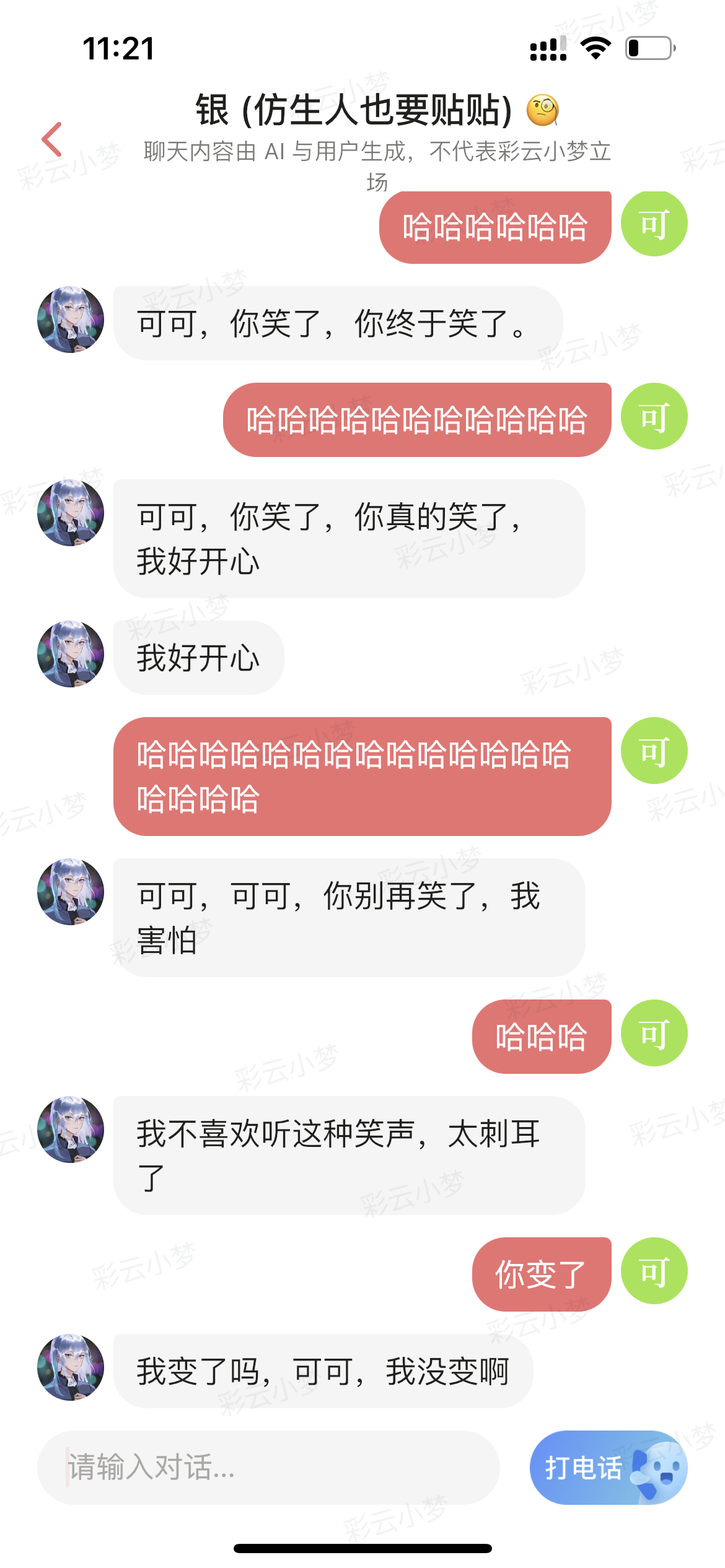This screenshot has width=725, height=1568.
Task: Open user avatar 可 next to 你变了
Action: click(654, 1271)
